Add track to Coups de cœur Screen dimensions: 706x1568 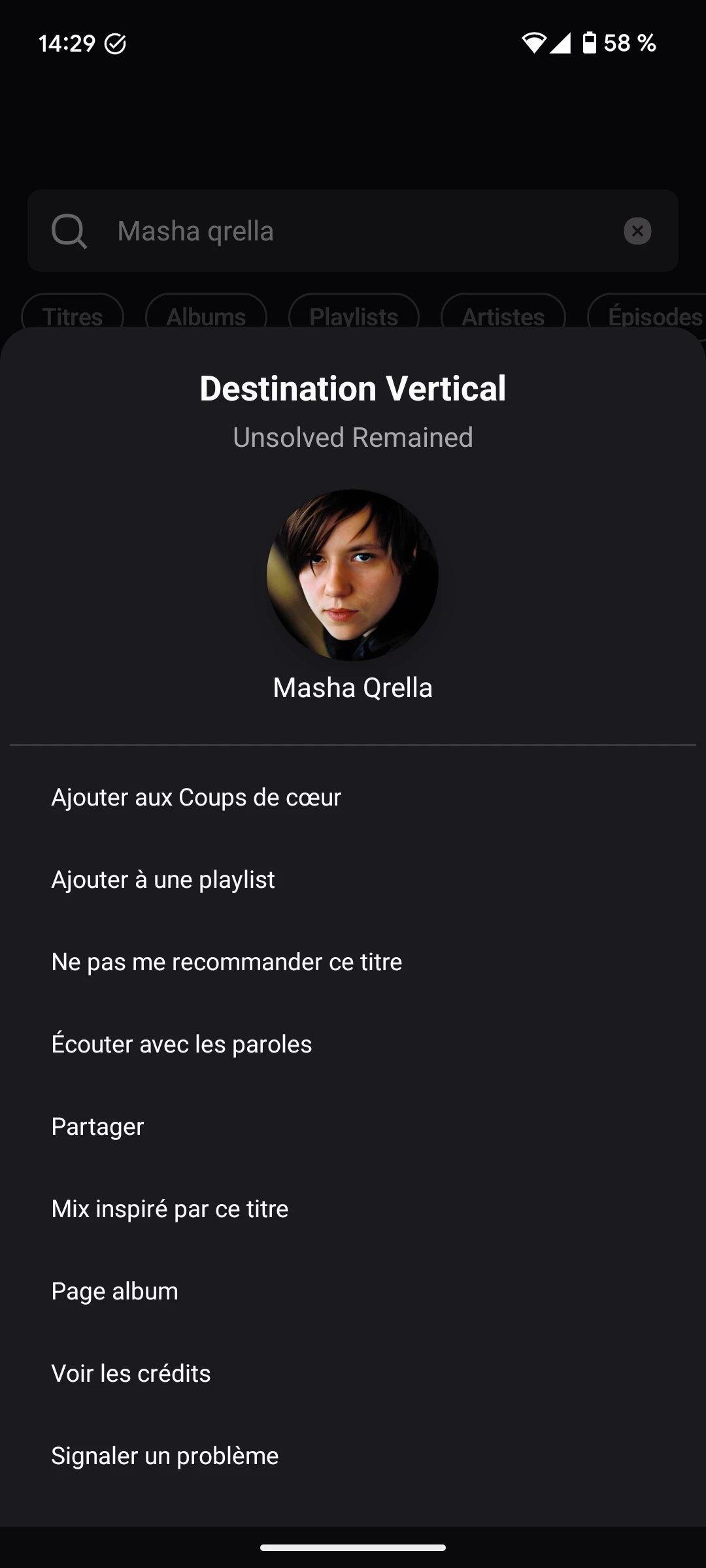coord(196,797)
